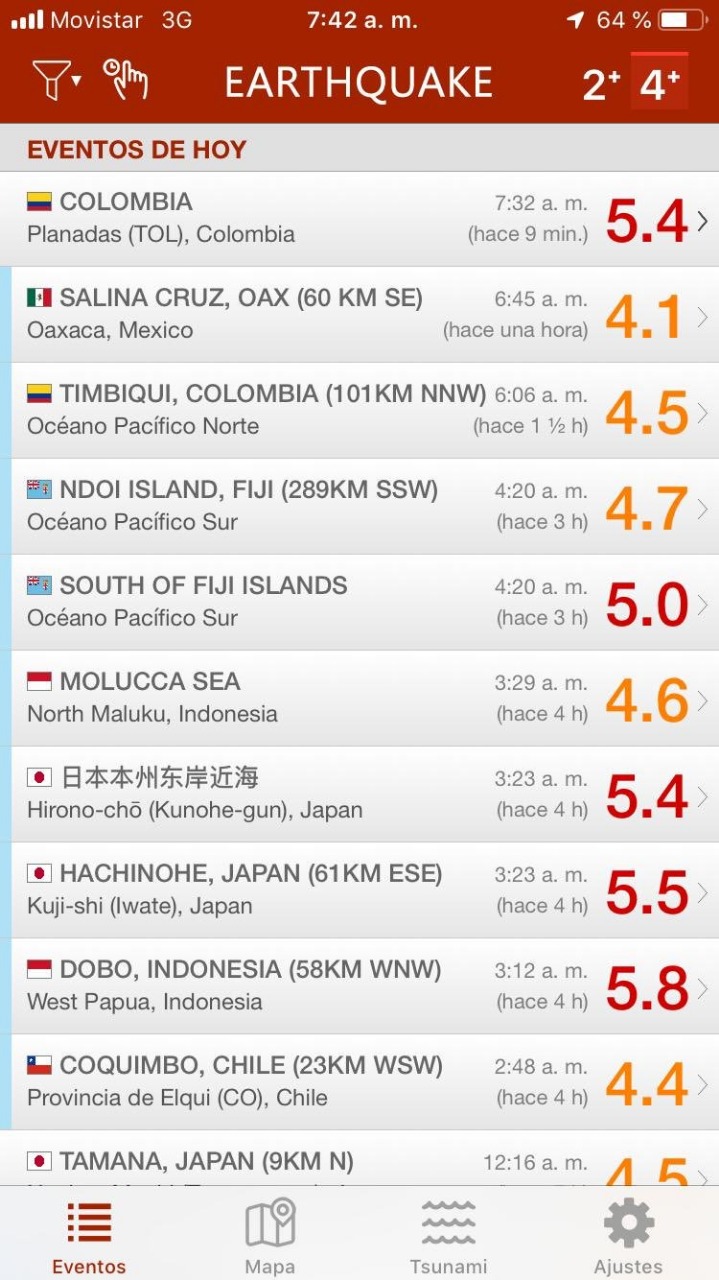Open the Tamana, Japan event row
Screen dimensions: 719x1280
[359, 1159]
